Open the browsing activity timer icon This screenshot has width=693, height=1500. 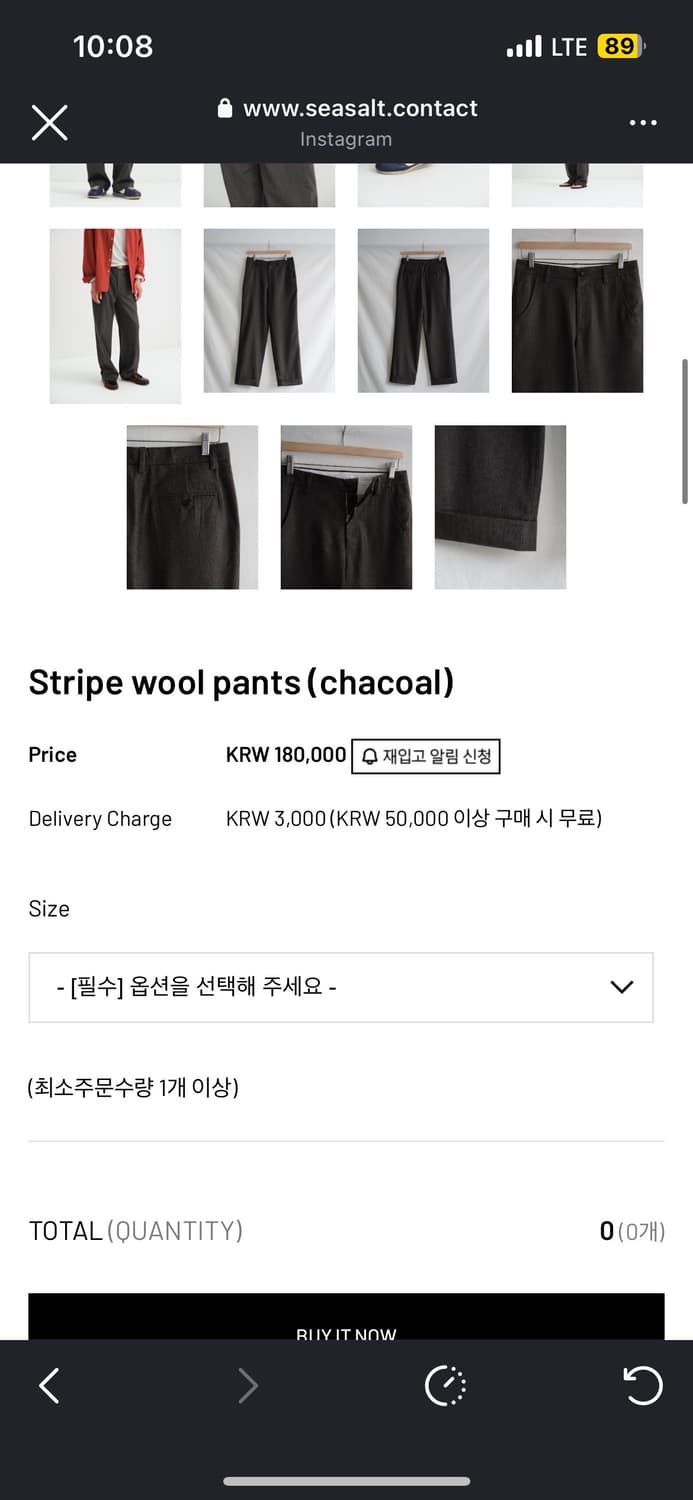click(x=445, y=1386)
